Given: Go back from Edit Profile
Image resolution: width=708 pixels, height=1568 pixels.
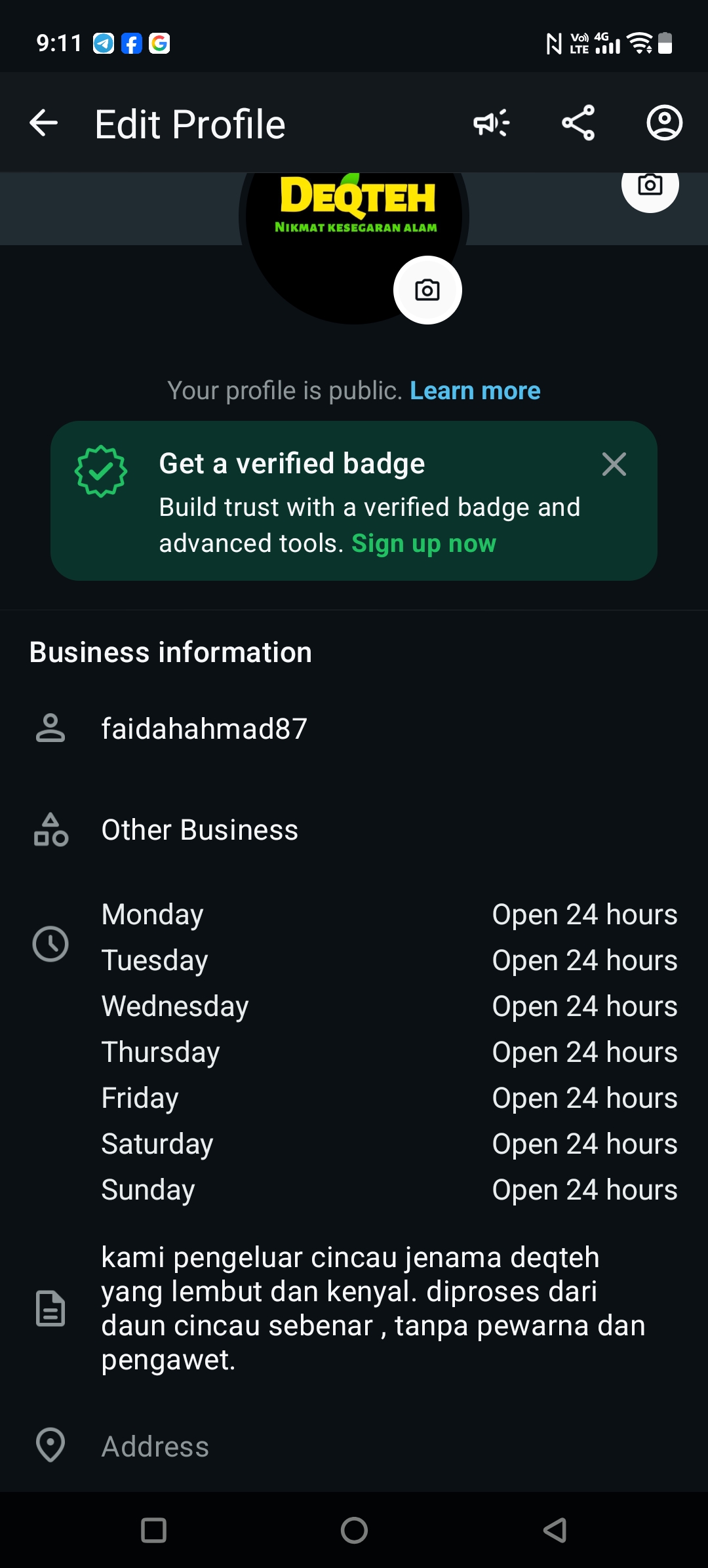Looking at the screenshot, I should pyautogui.click(x=44, y=123).
